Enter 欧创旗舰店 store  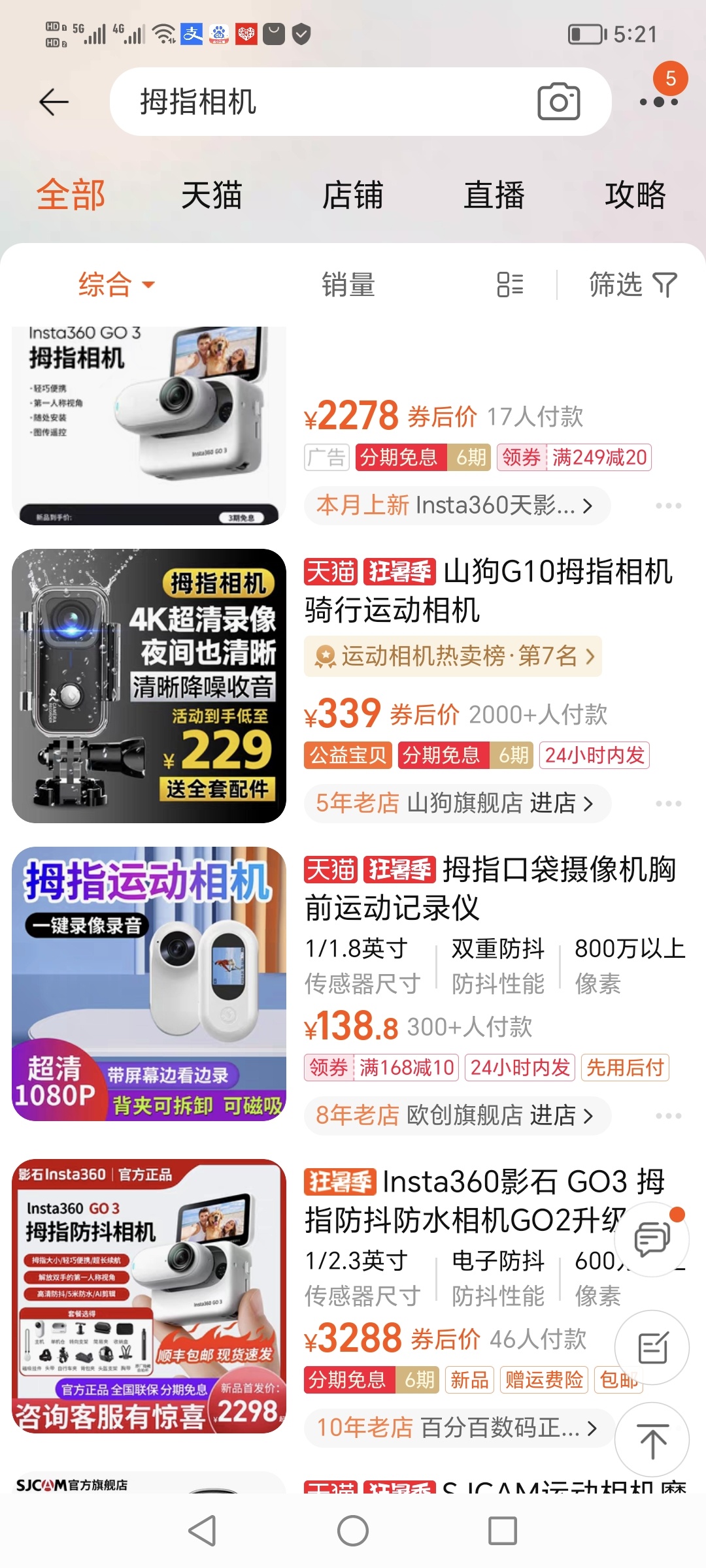tap(456, 1115)
